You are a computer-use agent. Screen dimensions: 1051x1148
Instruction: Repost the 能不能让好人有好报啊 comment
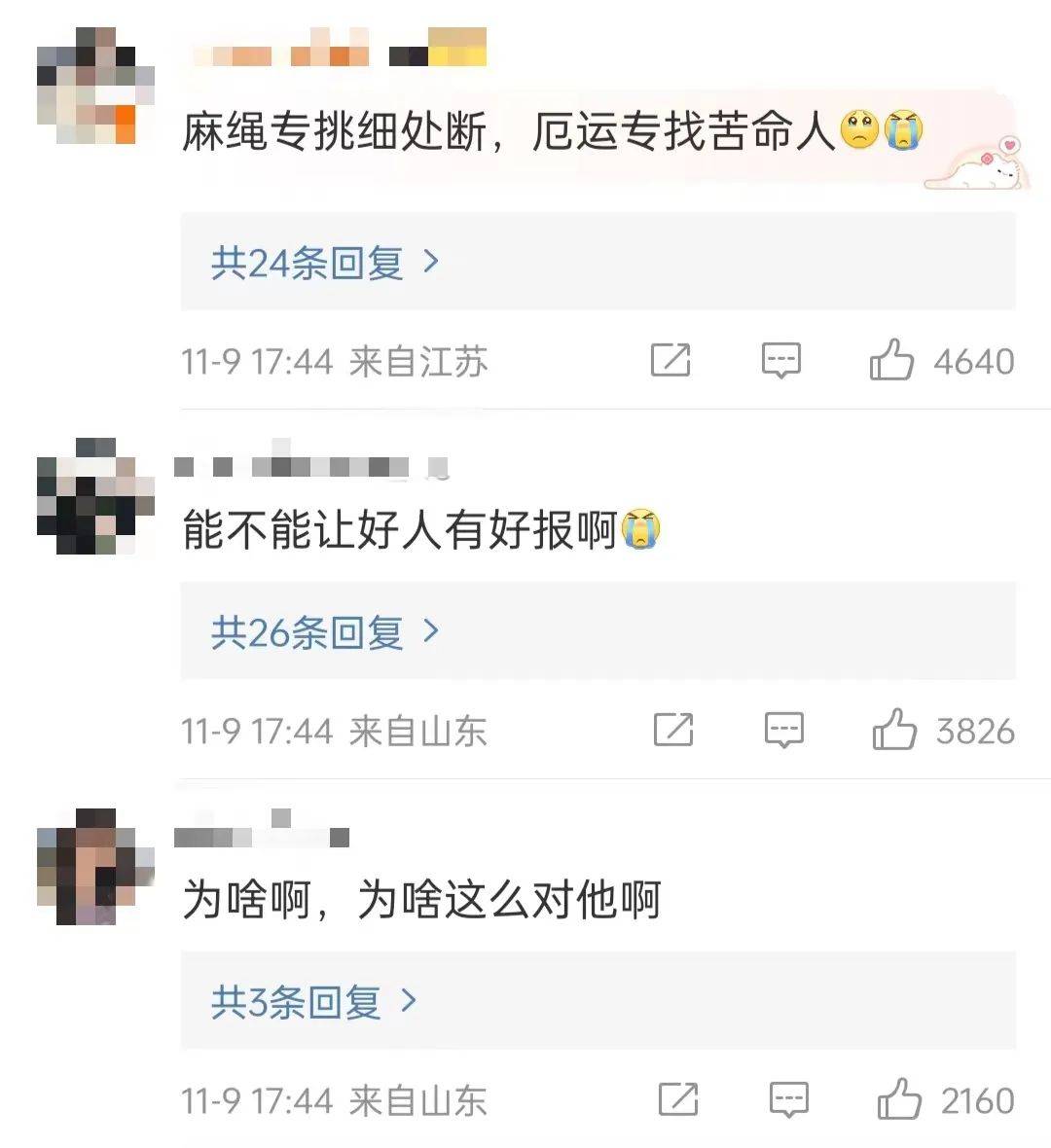point(673,730)
